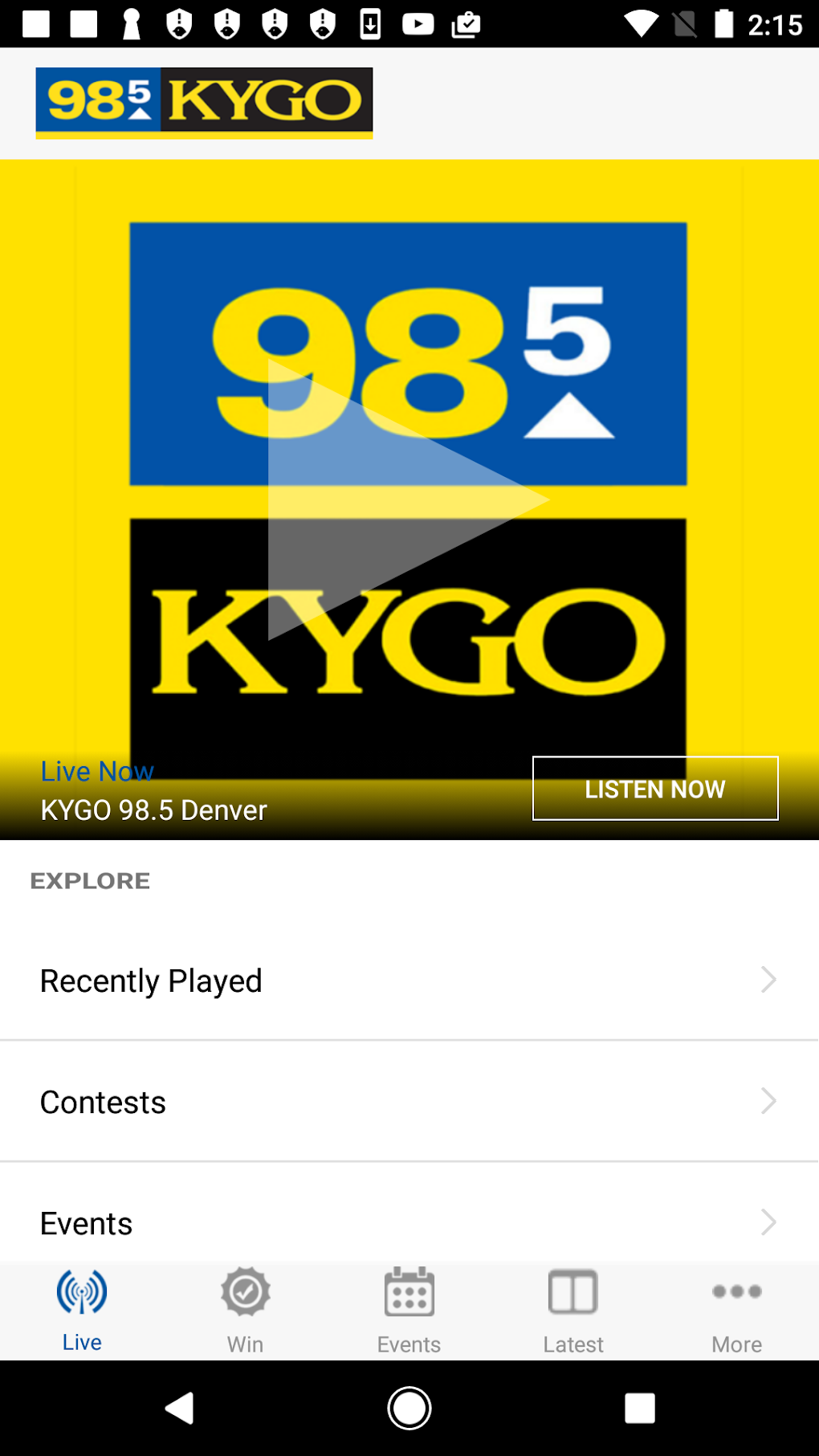The height and width of the screenshot is (1456, 819).
Task: Open Recently Played list
Action: (409, 981)
